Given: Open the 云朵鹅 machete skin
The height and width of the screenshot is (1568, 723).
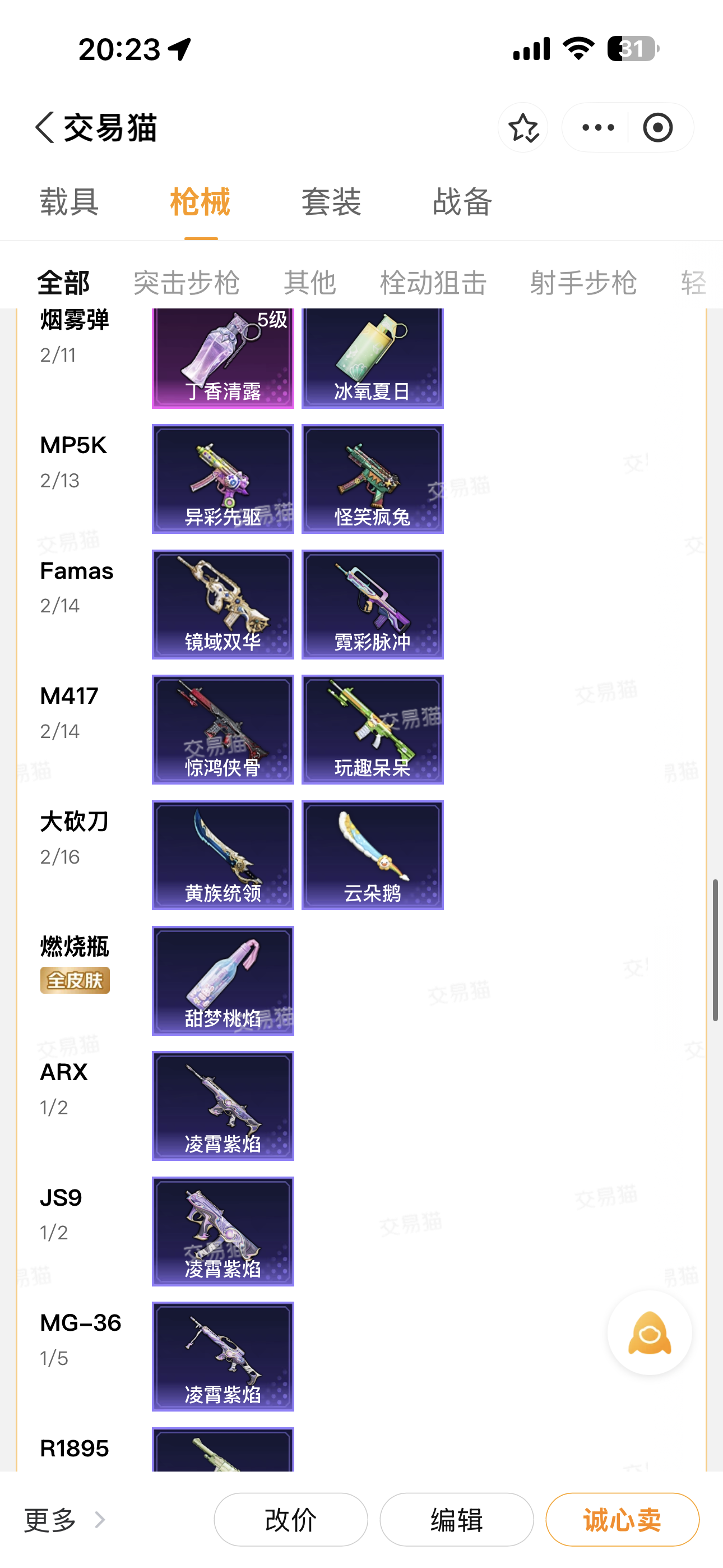Looking at the screenshot, I should (x=373, y=855).
